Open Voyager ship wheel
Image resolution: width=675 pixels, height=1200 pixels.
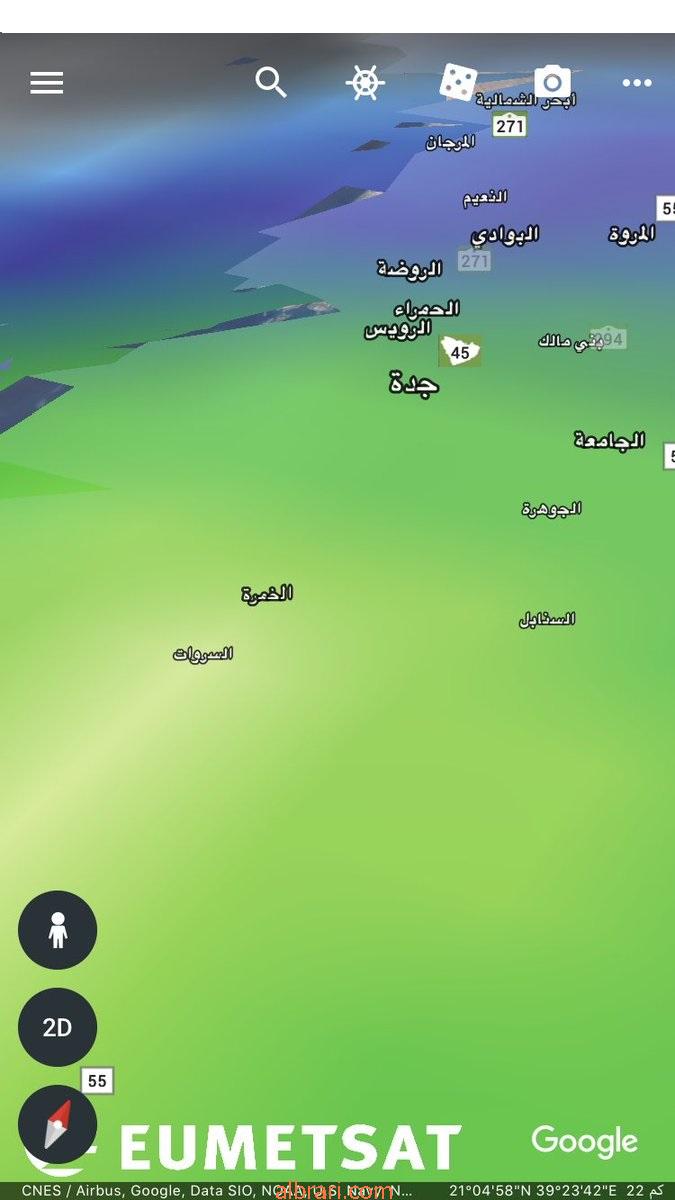pyautogui.click(x=365, y=83)
